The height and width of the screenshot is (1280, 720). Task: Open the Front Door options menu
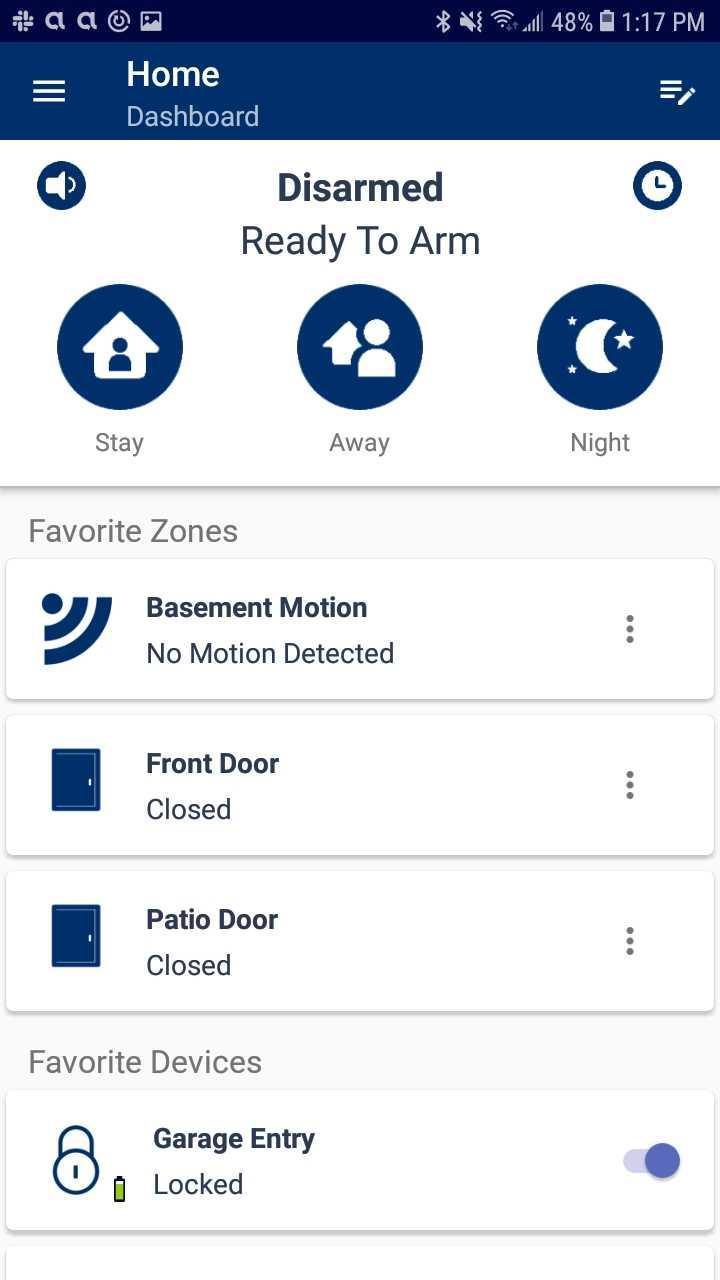629,784
